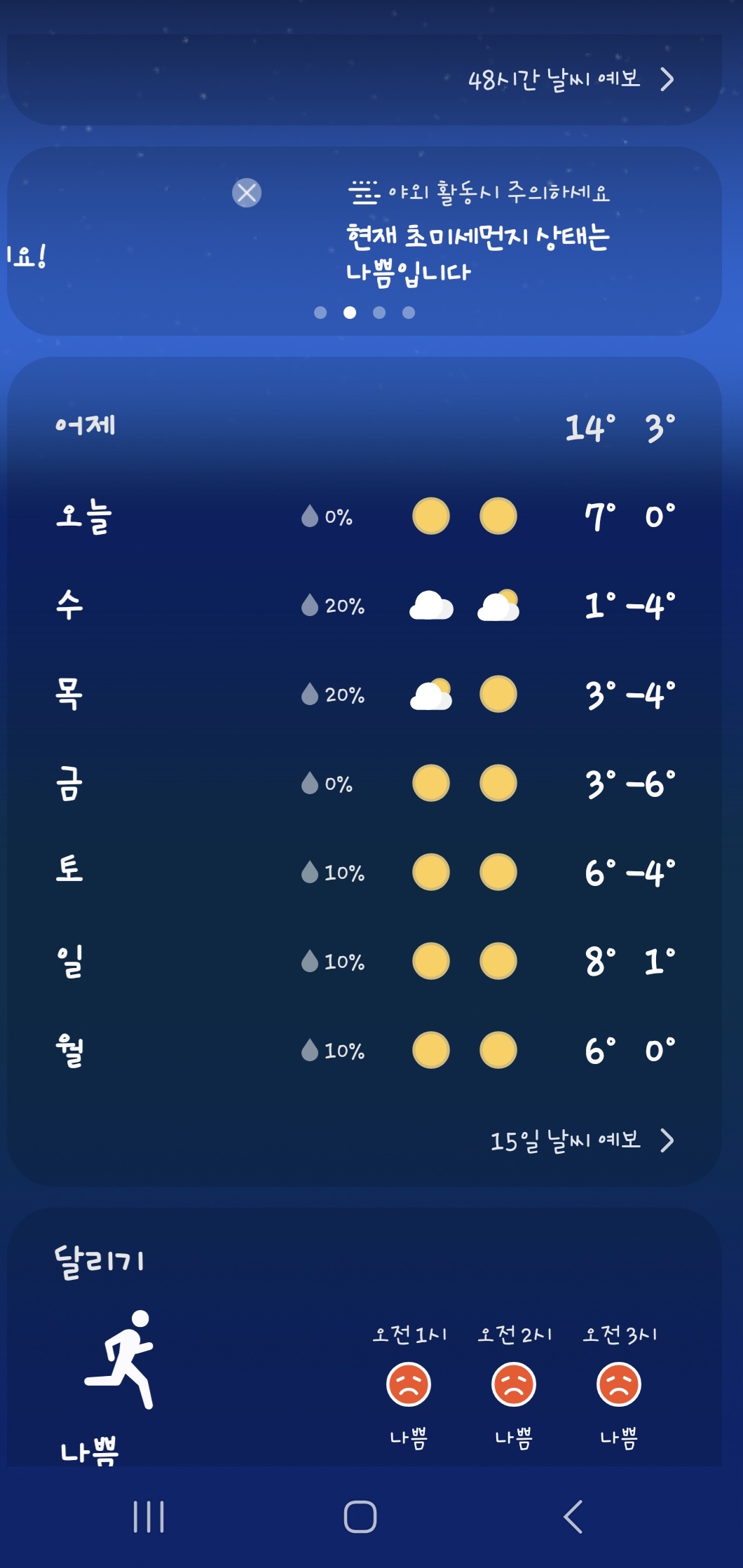
Task: Open the 48시간 날씨 예보 link
Action: tap(569, 79)
